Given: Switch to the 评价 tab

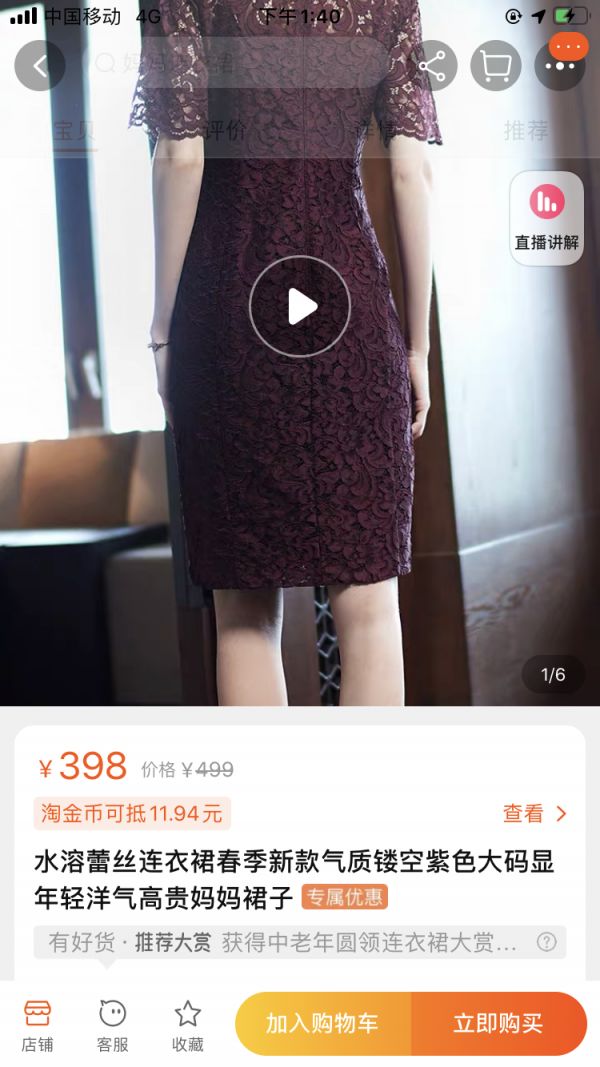Looking at the screenshot, I should pyautogui.click(x=225, y=131).
